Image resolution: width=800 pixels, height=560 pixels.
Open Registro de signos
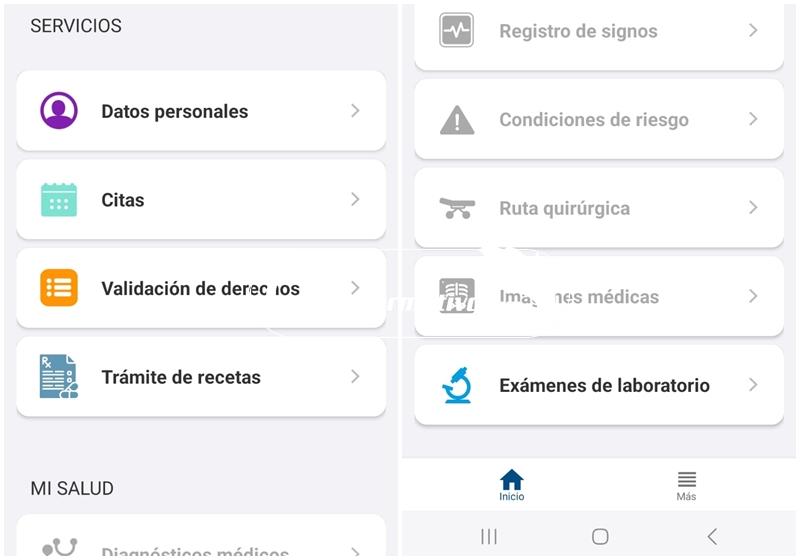(x=598, y=32)
